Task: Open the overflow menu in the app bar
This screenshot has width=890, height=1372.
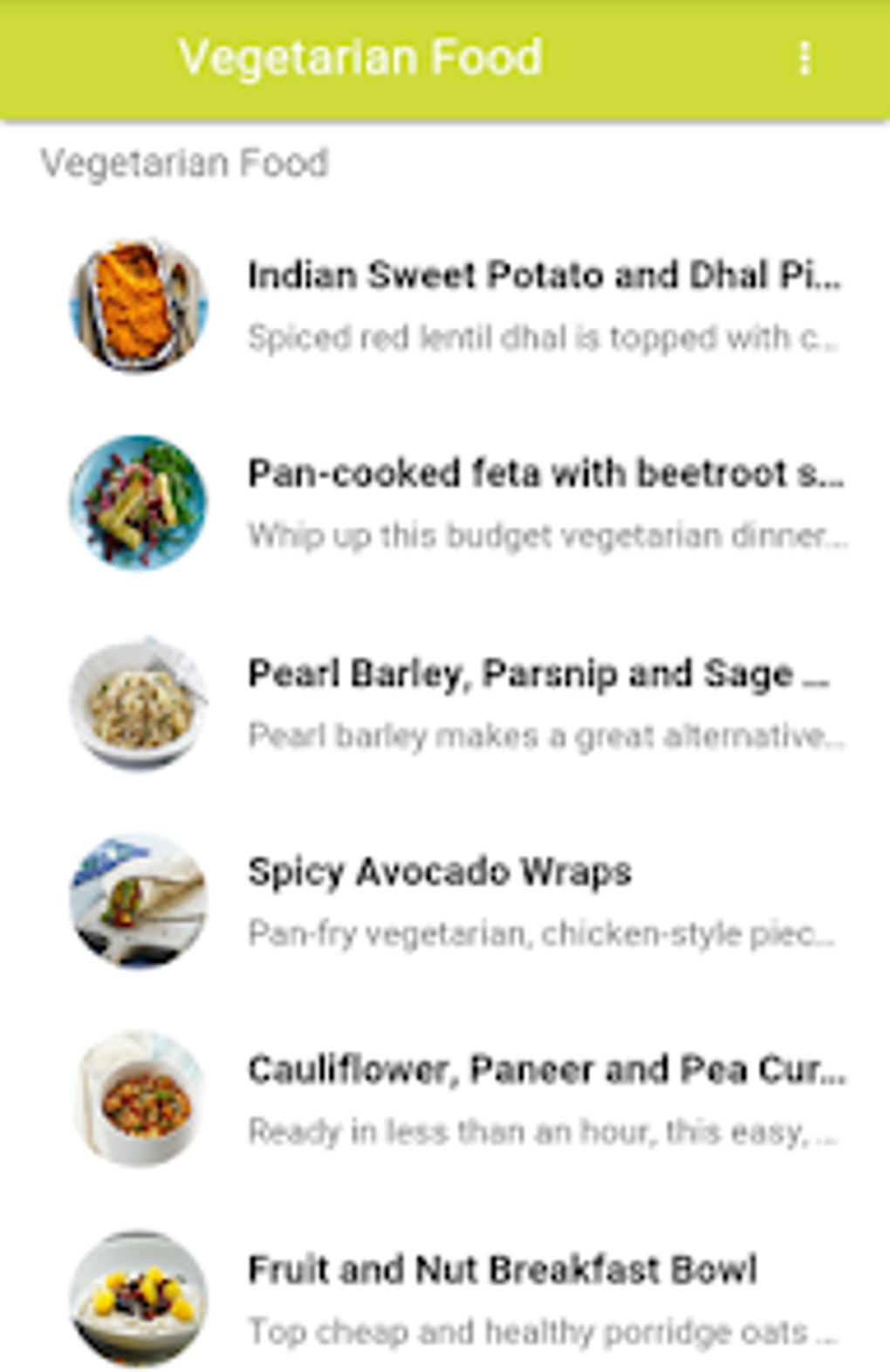Action: click(x=804, y=58)
